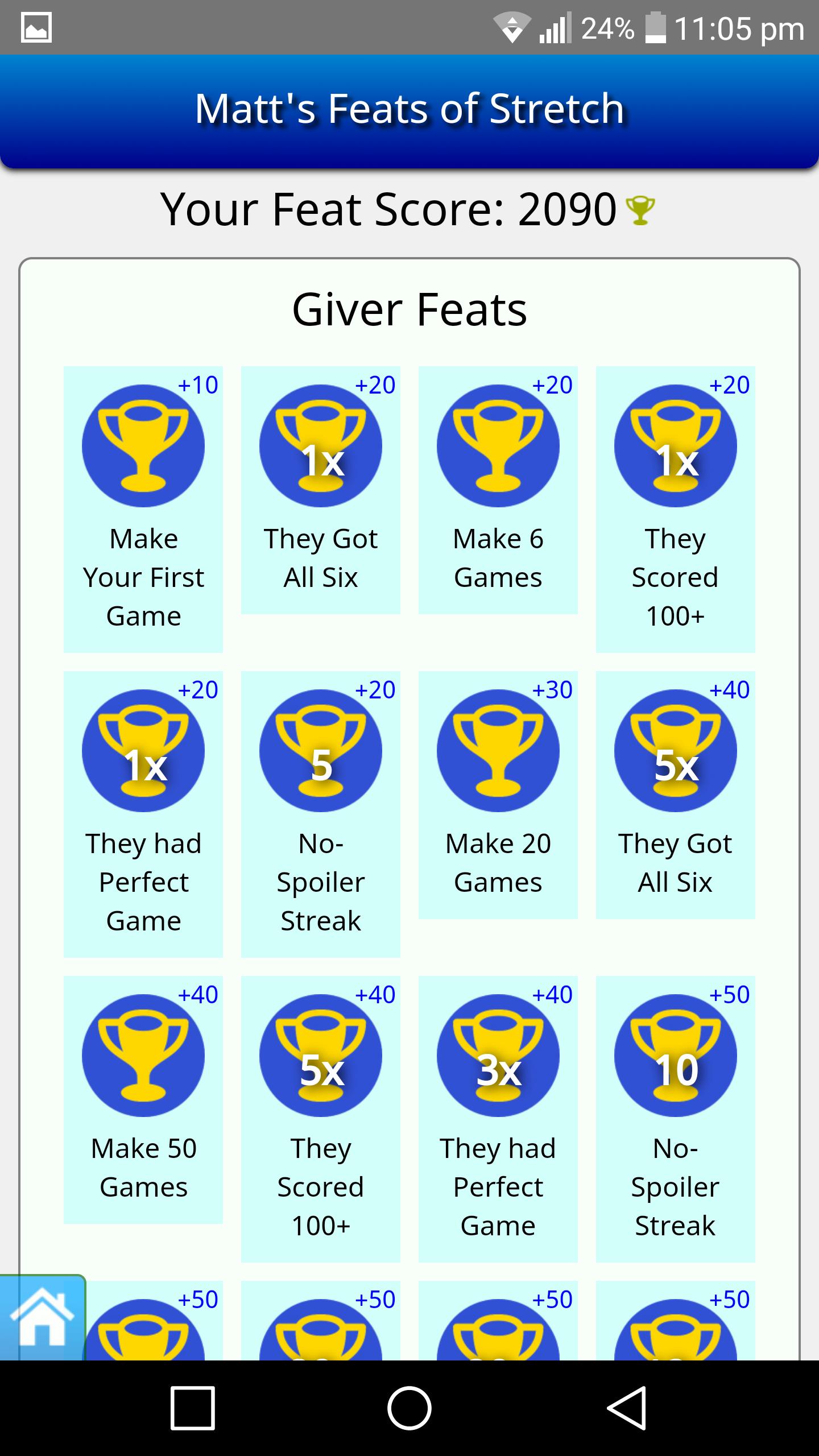
Task: Select the 5x They Scored 100+ feat
Action: tap(321, 1118)
